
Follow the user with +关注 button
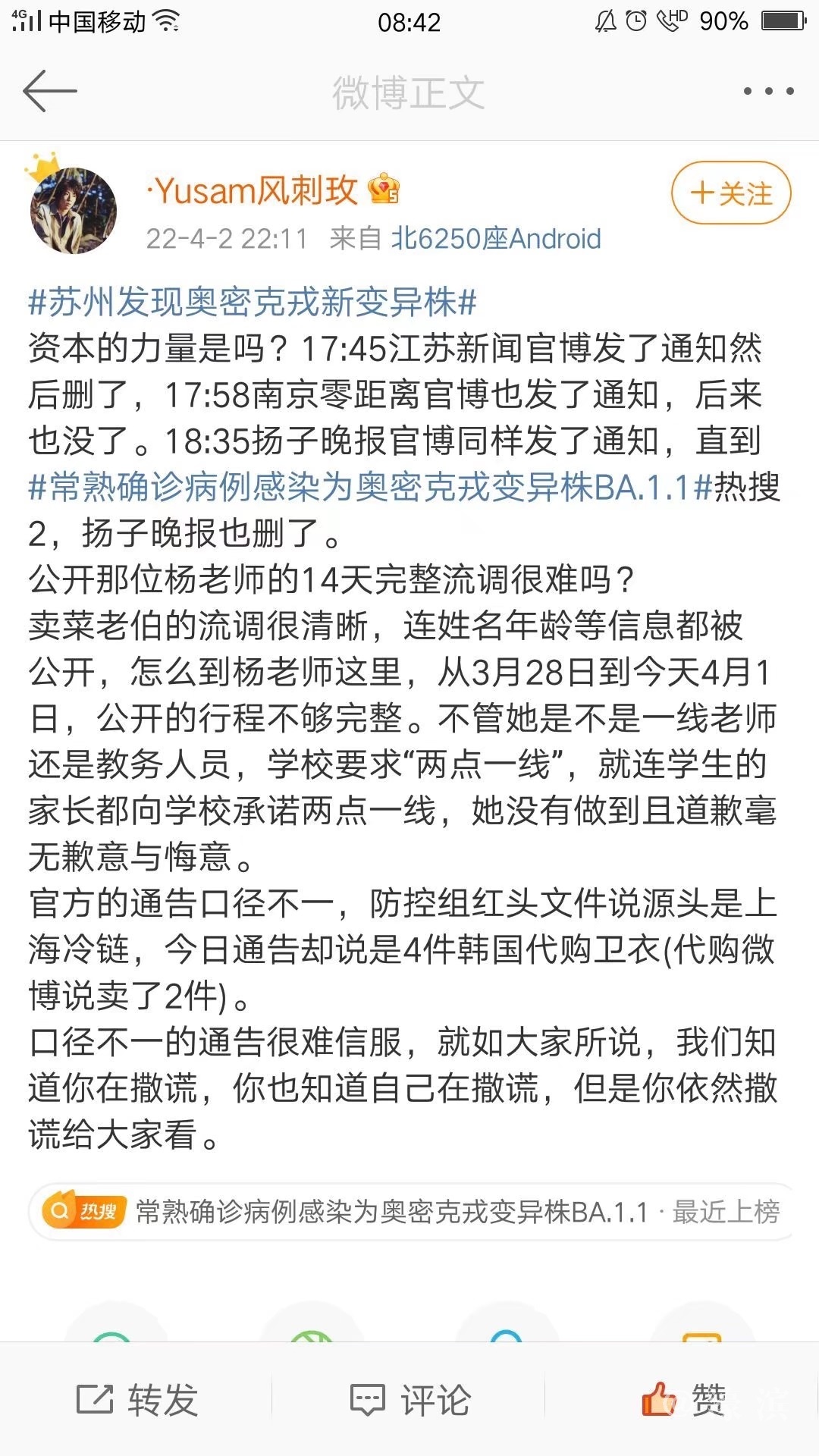[x=731, y=193]
